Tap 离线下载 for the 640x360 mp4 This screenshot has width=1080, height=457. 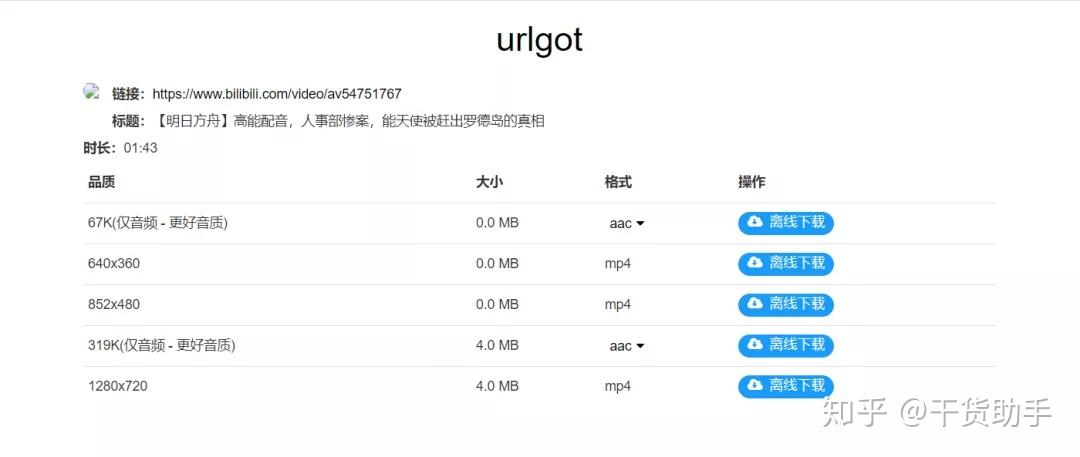click(785, 264)
